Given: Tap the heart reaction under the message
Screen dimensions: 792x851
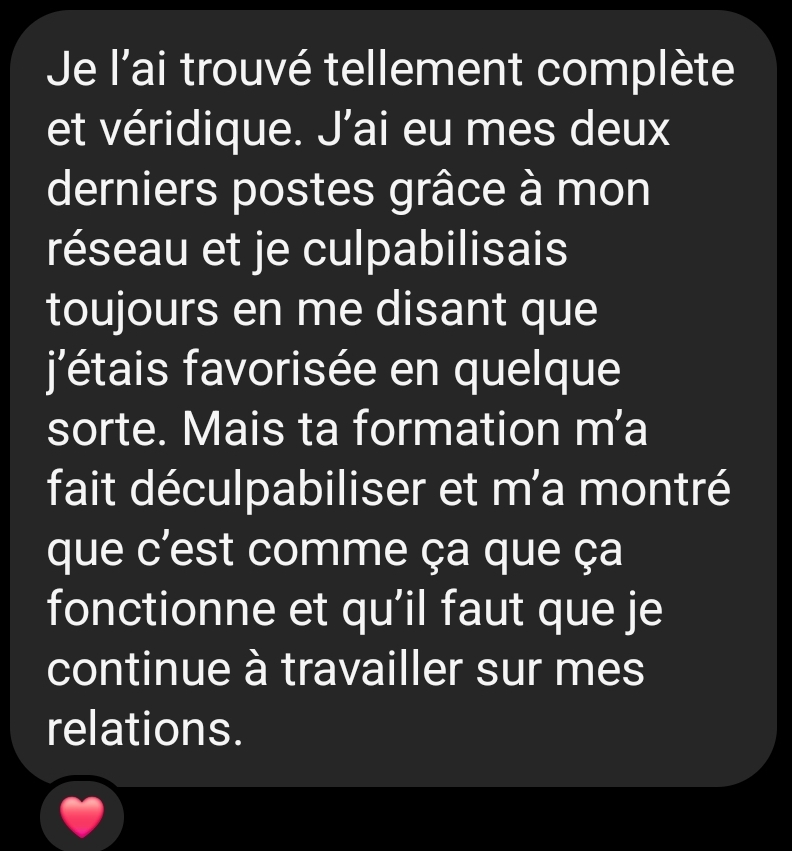Looking at the screenshot, I should pyautogui.click(x=82, y=816).
